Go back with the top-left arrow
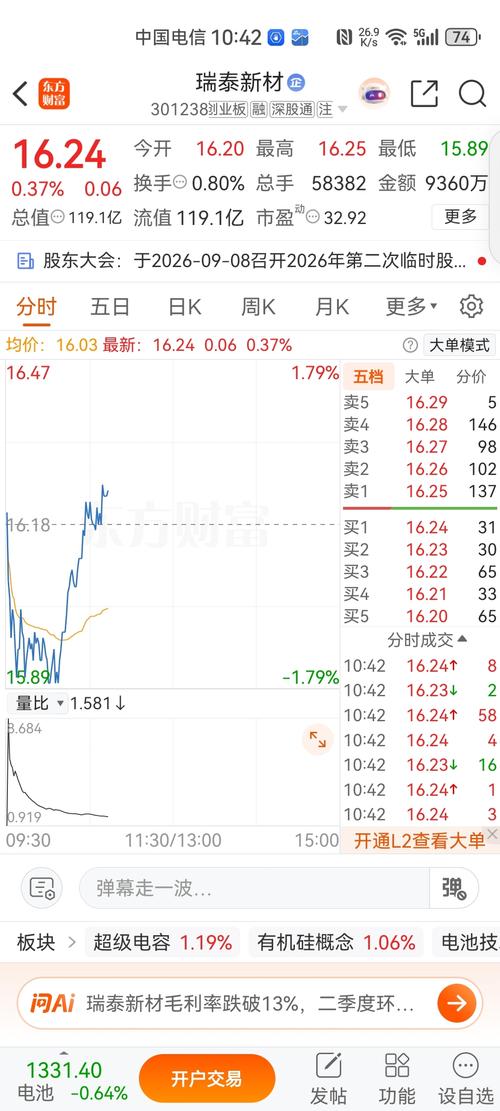Image resolution: width=500 pixels, height=1111 pixels. pos(21,94)
